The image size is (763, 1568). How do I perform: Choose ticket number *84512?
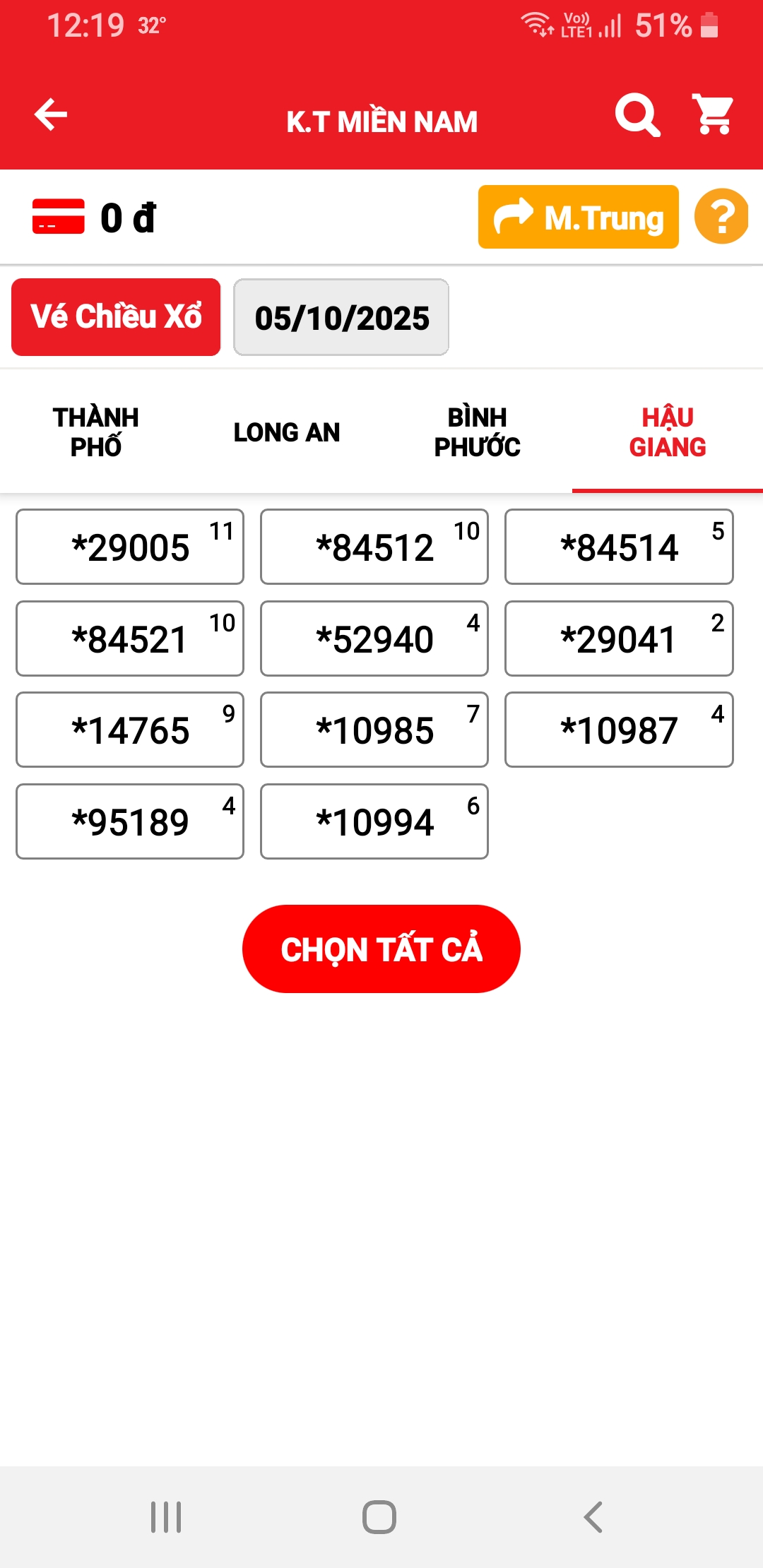374,547
